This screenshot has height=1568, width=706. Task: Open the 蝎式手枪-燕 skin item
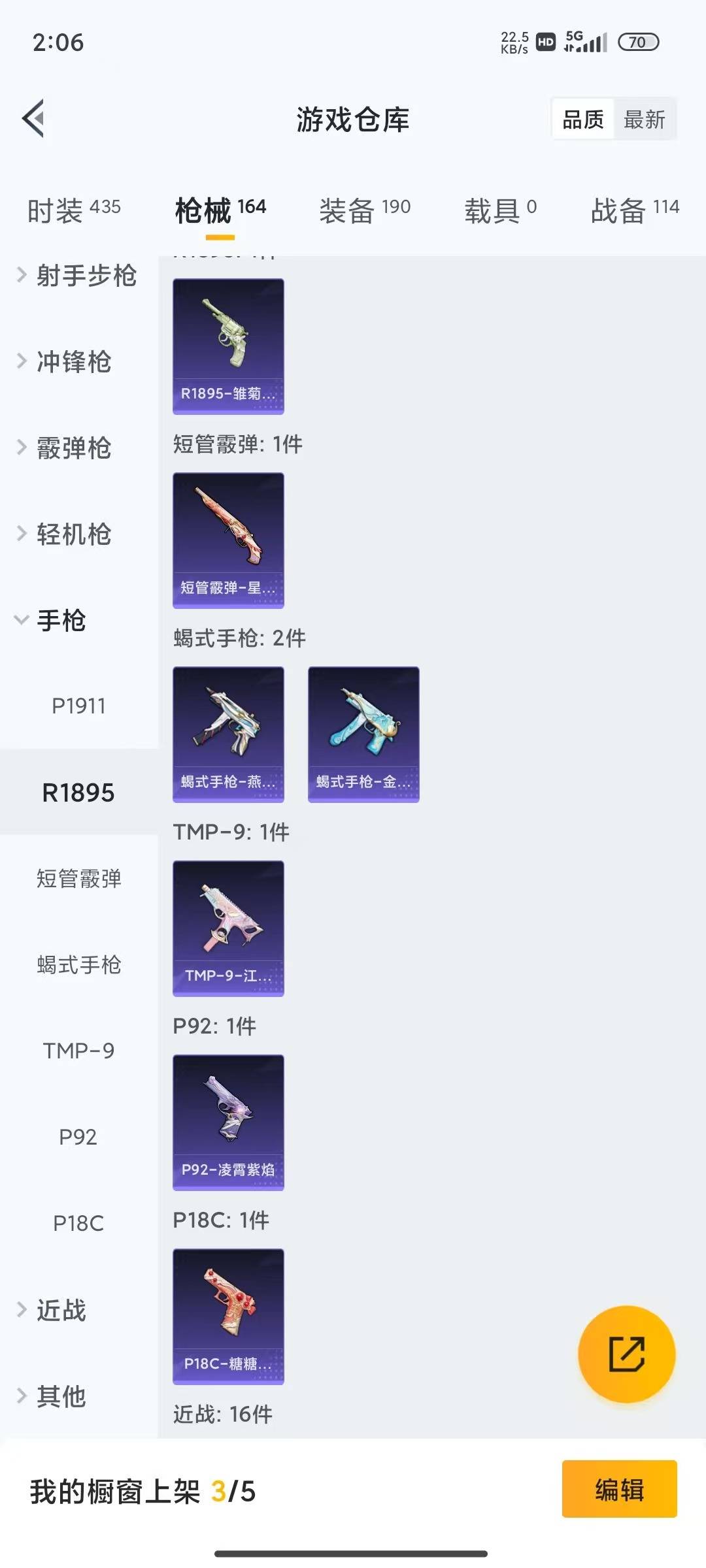(x=227, y=734)
